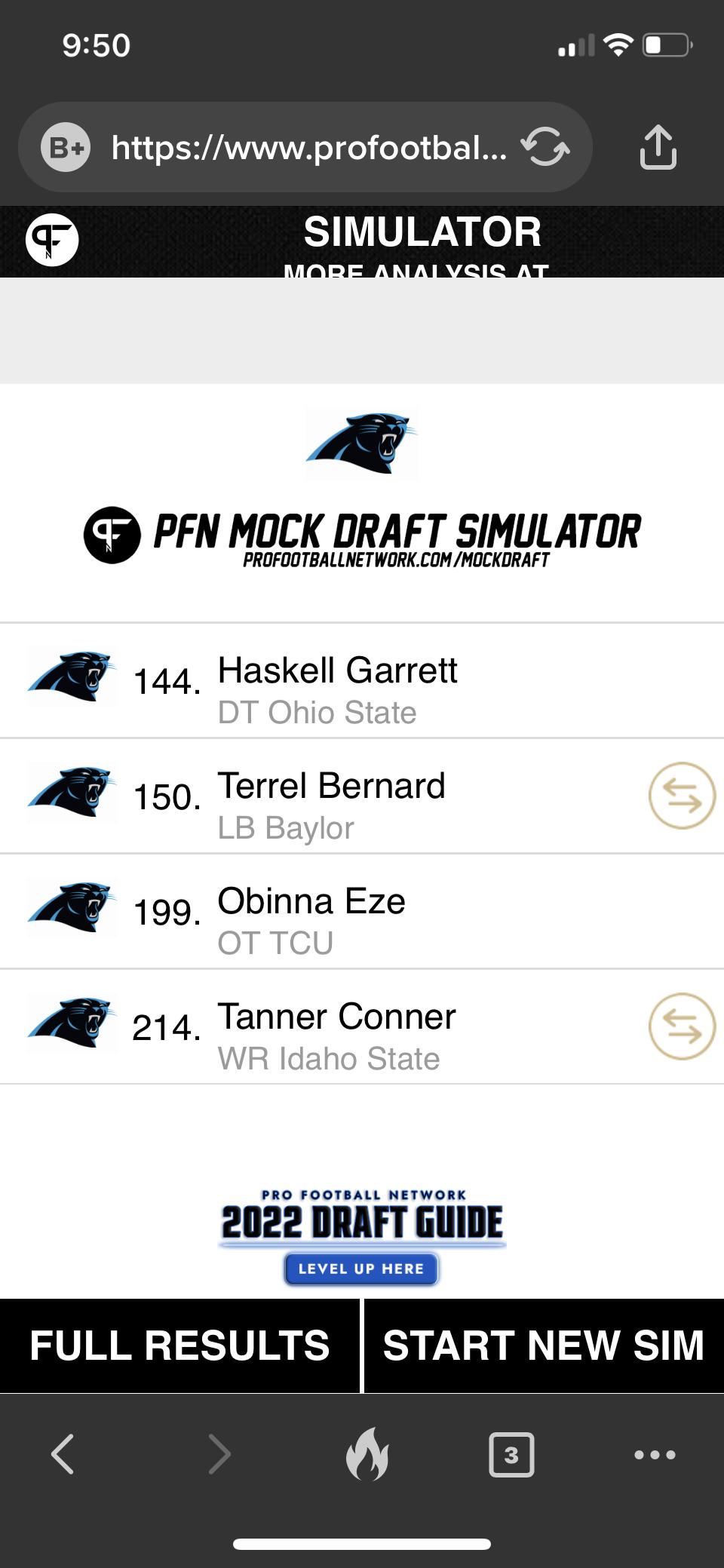Tap the swap icon beside Tanner Conner

point(682,1026)
